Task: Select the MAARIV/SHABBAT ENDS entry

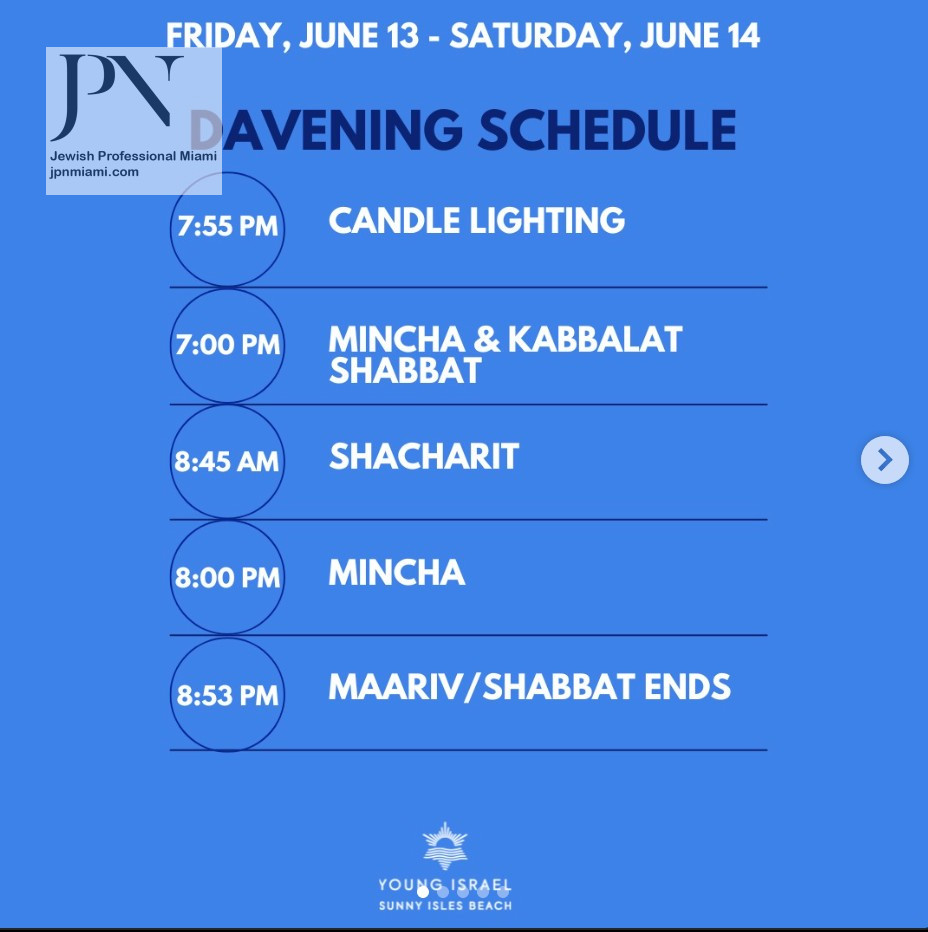Action: (529, 687)
